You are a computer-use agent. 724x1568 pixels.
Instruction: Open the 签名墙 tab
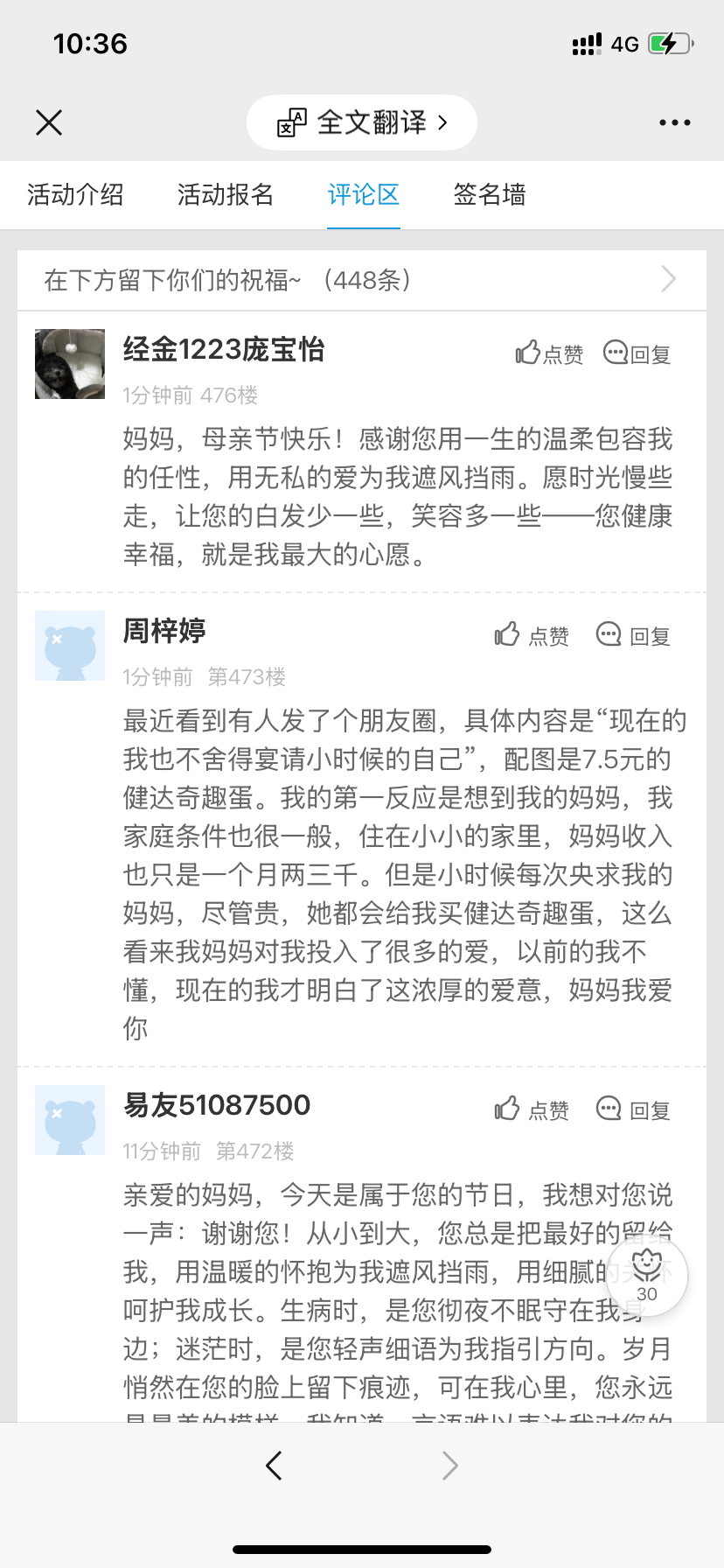(x=490, y=194)
